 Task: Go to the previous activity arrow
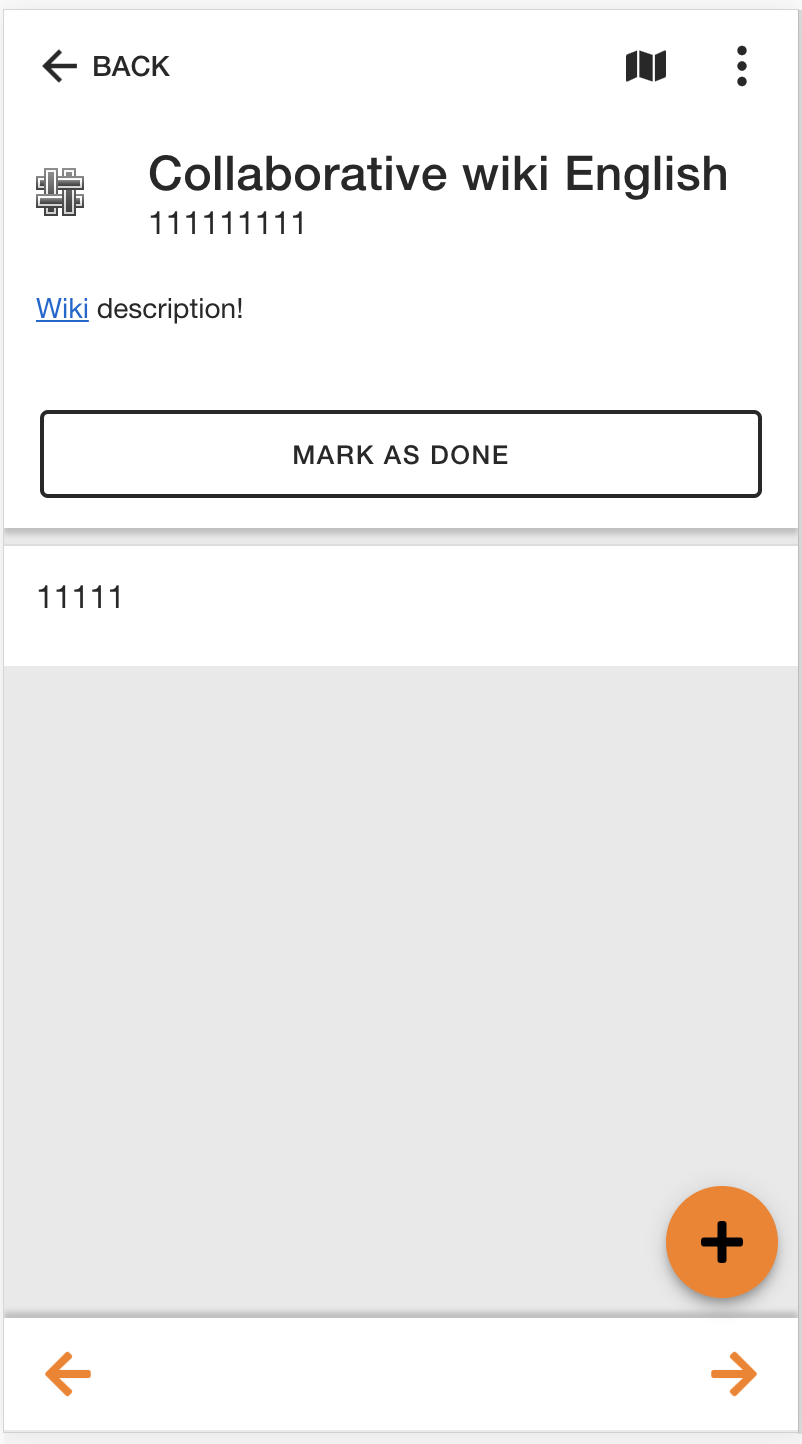coord(68,1373)
